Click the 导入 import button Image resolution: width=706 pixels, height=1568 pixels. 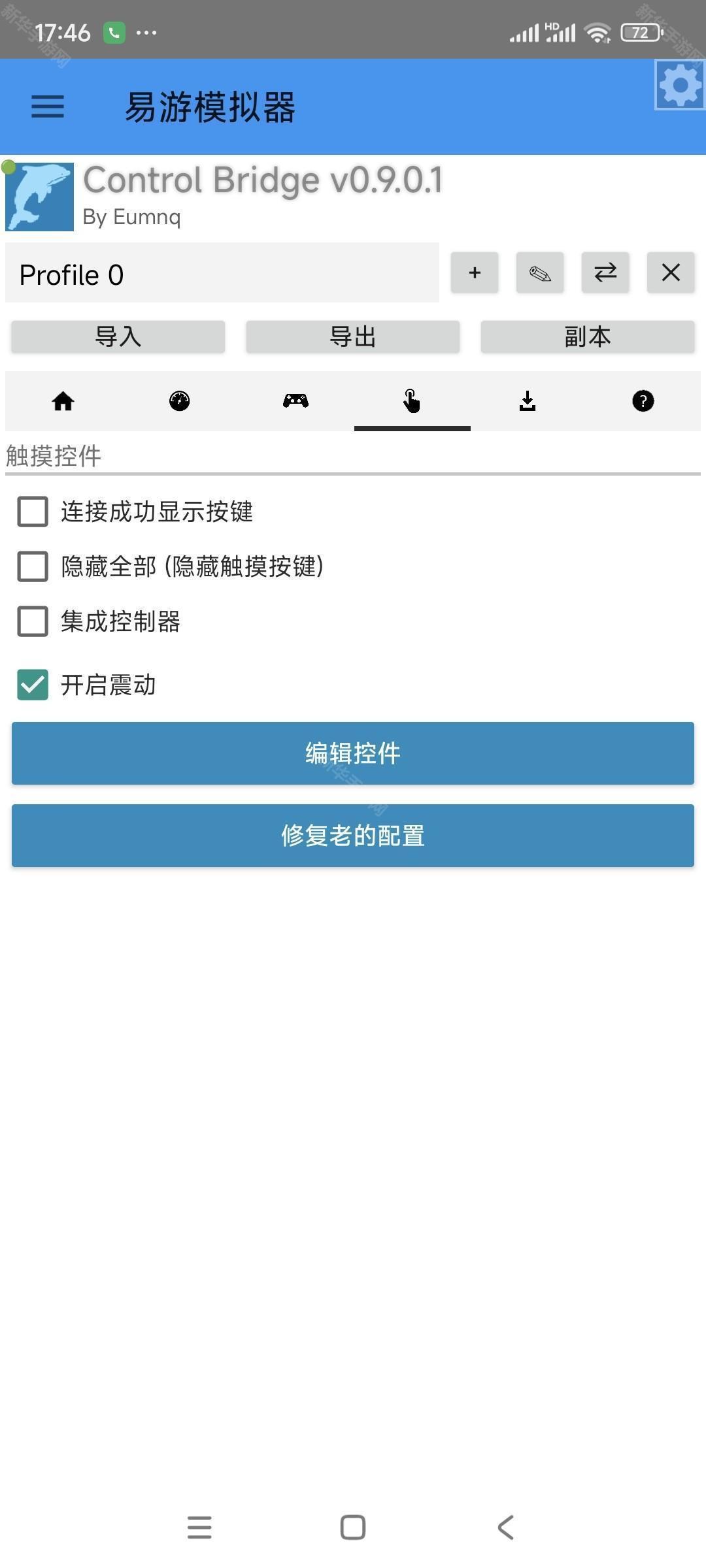tap(118, 336)
